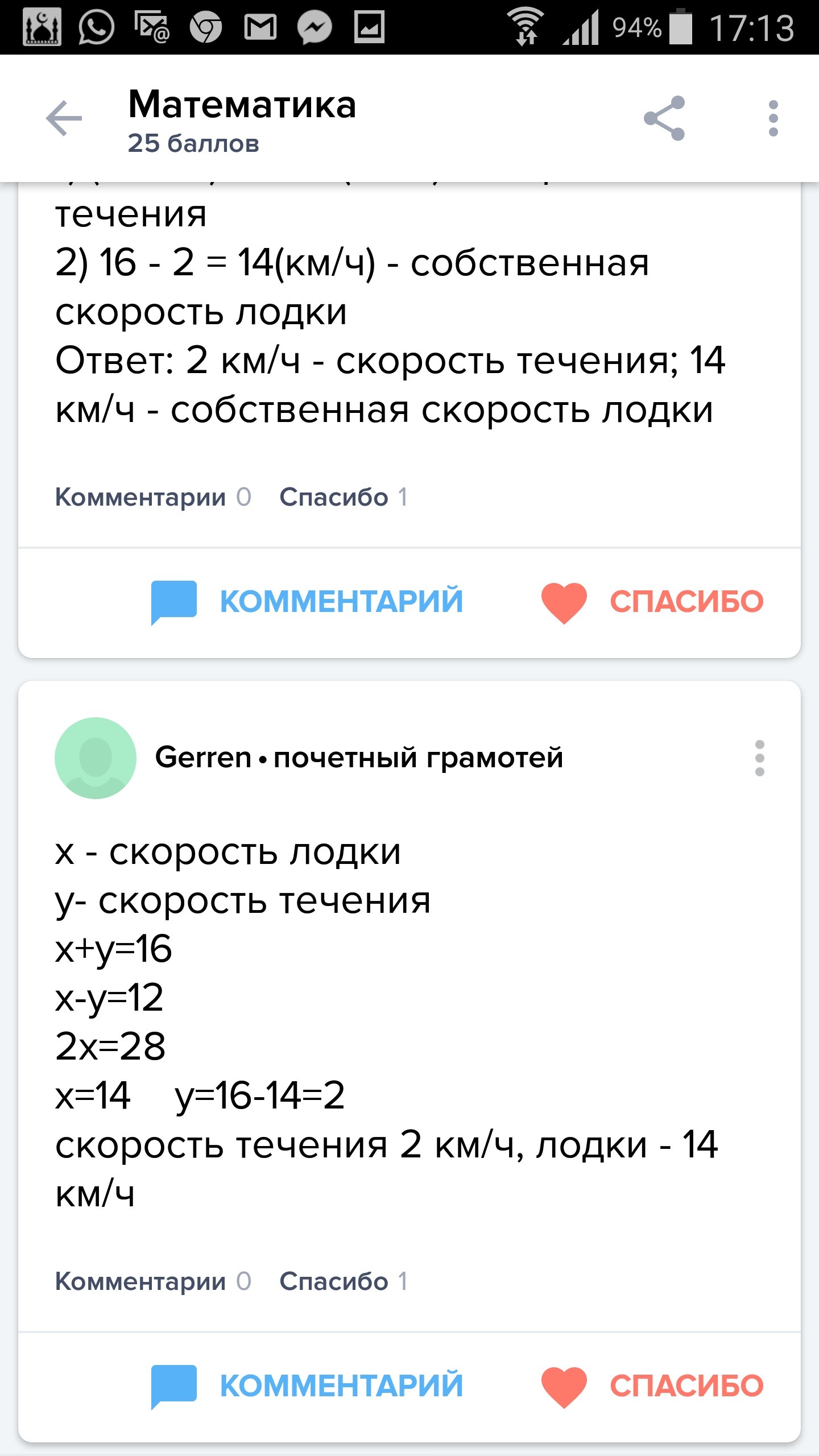Go back using the arrow in the header
Screen dimensions: 819x1456
click(64, 118)
